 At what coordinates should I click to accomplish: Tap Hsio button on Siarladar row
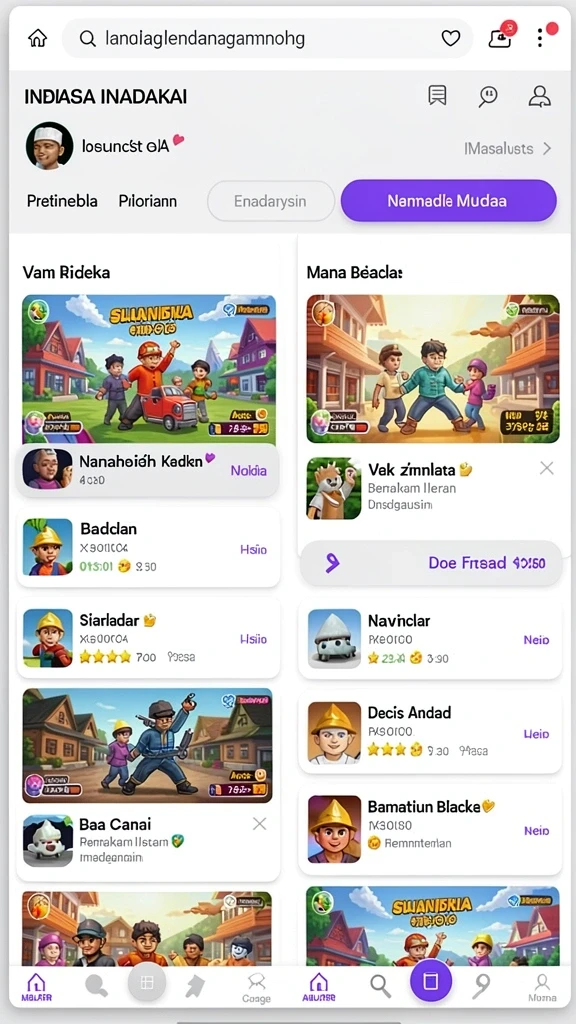point(253,639)
